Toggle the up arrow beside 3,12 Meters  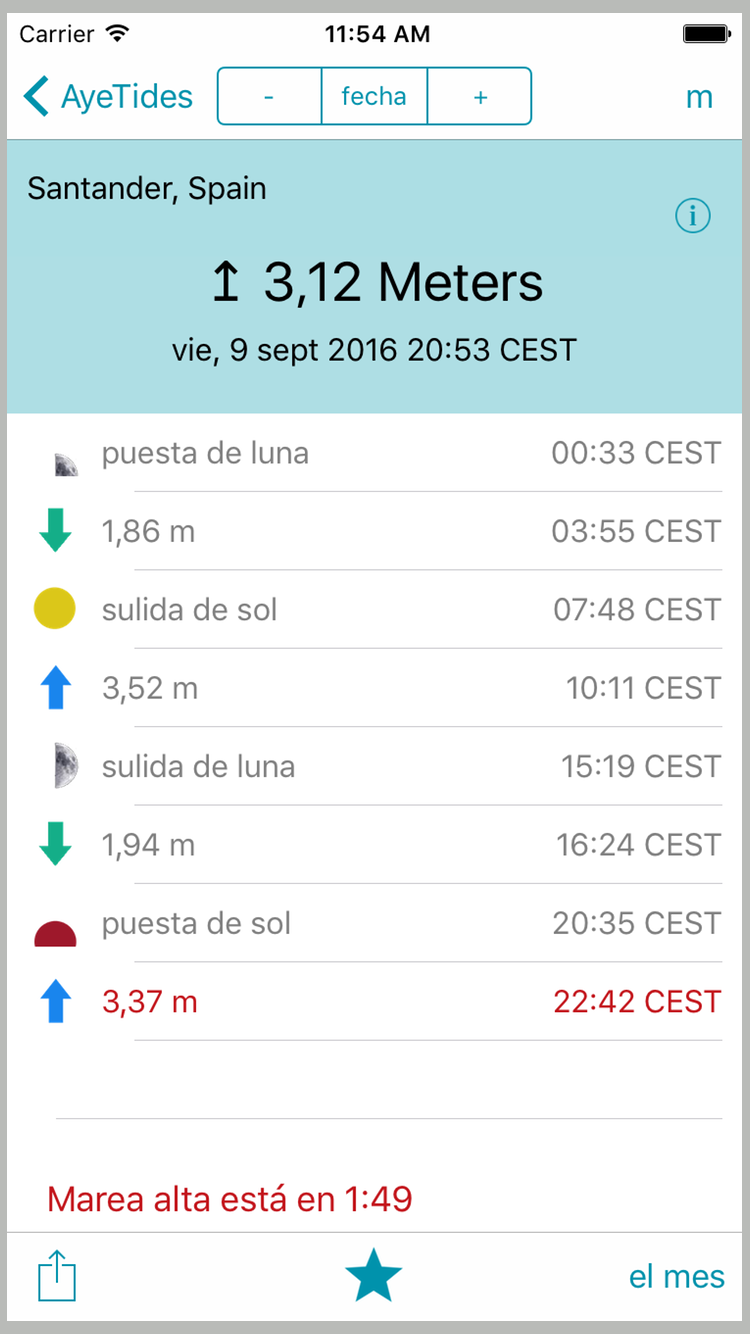228,282
